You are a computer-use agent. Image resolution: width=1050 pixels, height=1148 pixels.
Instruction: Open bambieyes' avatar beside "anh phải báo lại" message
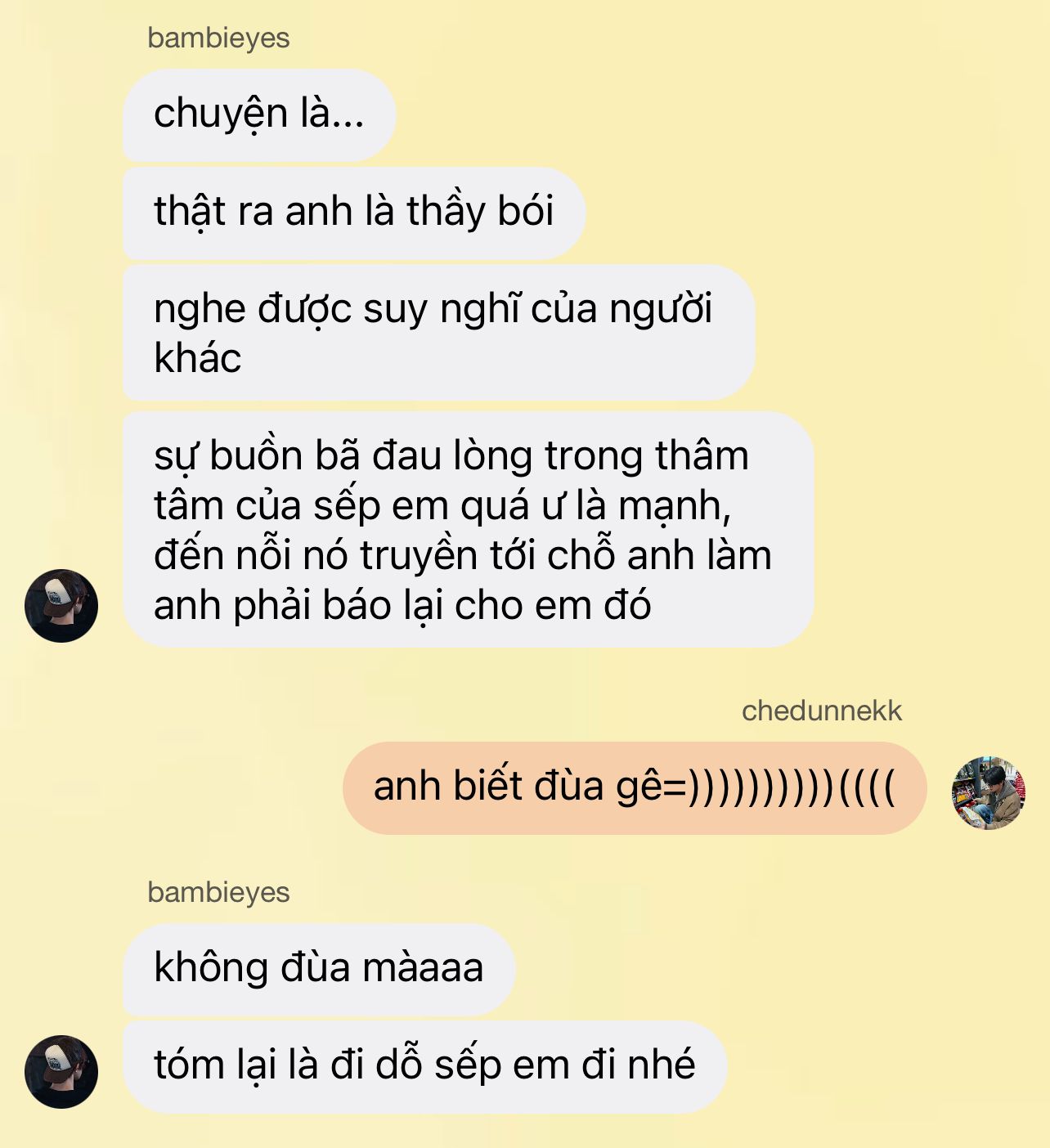[x=61, y=606]
